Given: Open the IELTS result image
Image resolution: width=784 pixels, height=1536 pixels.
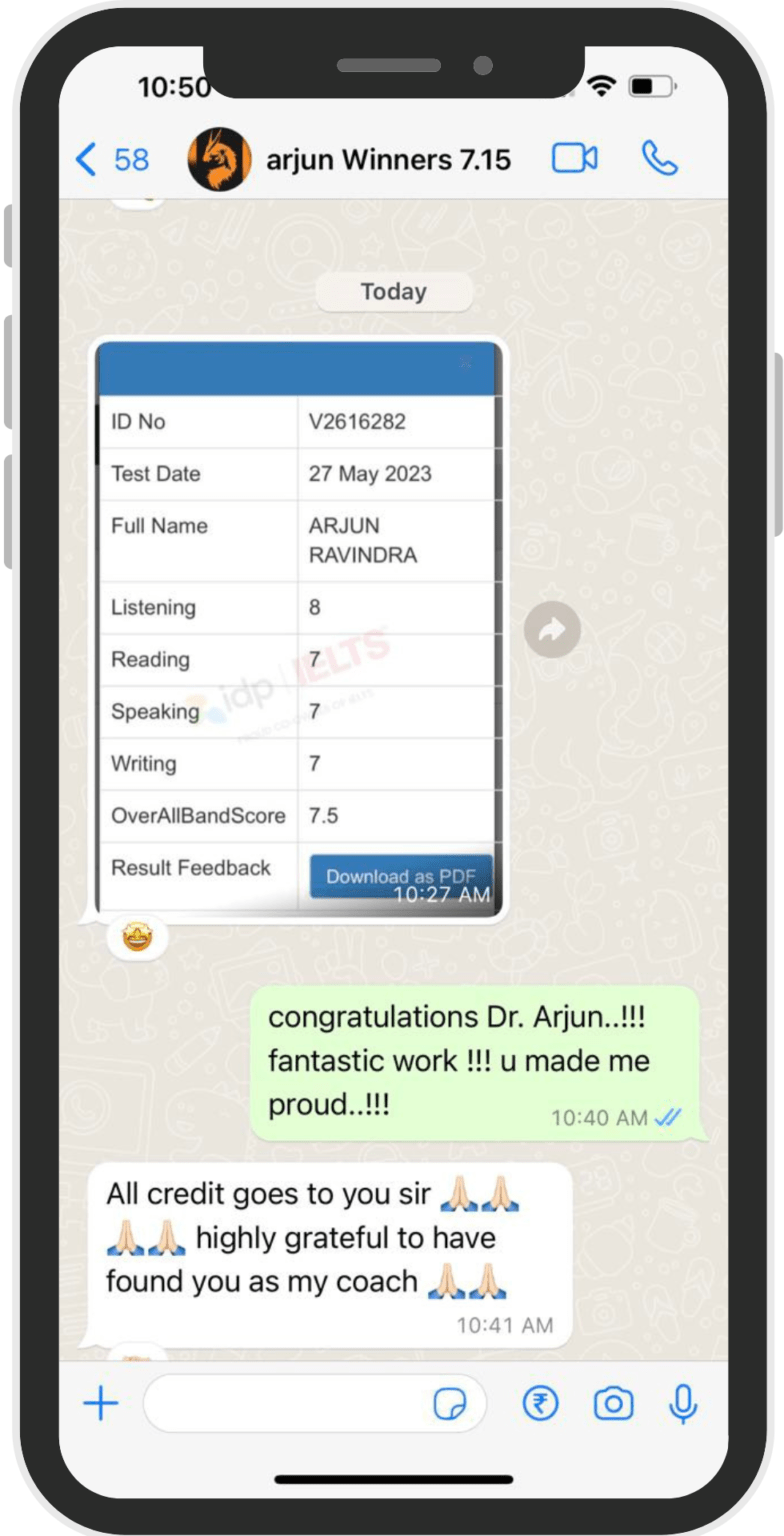Looking at the screenshot, I should coord(298,628).
